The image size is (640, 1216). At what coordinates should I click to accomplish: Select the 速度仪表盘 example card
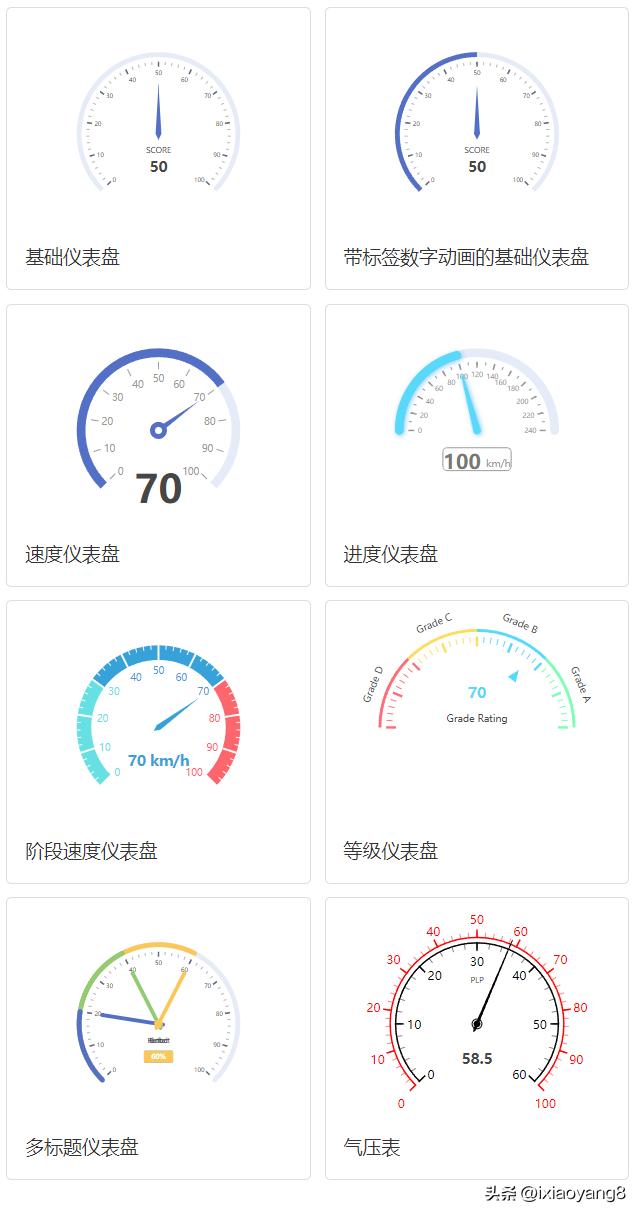(x=158, y=445)
